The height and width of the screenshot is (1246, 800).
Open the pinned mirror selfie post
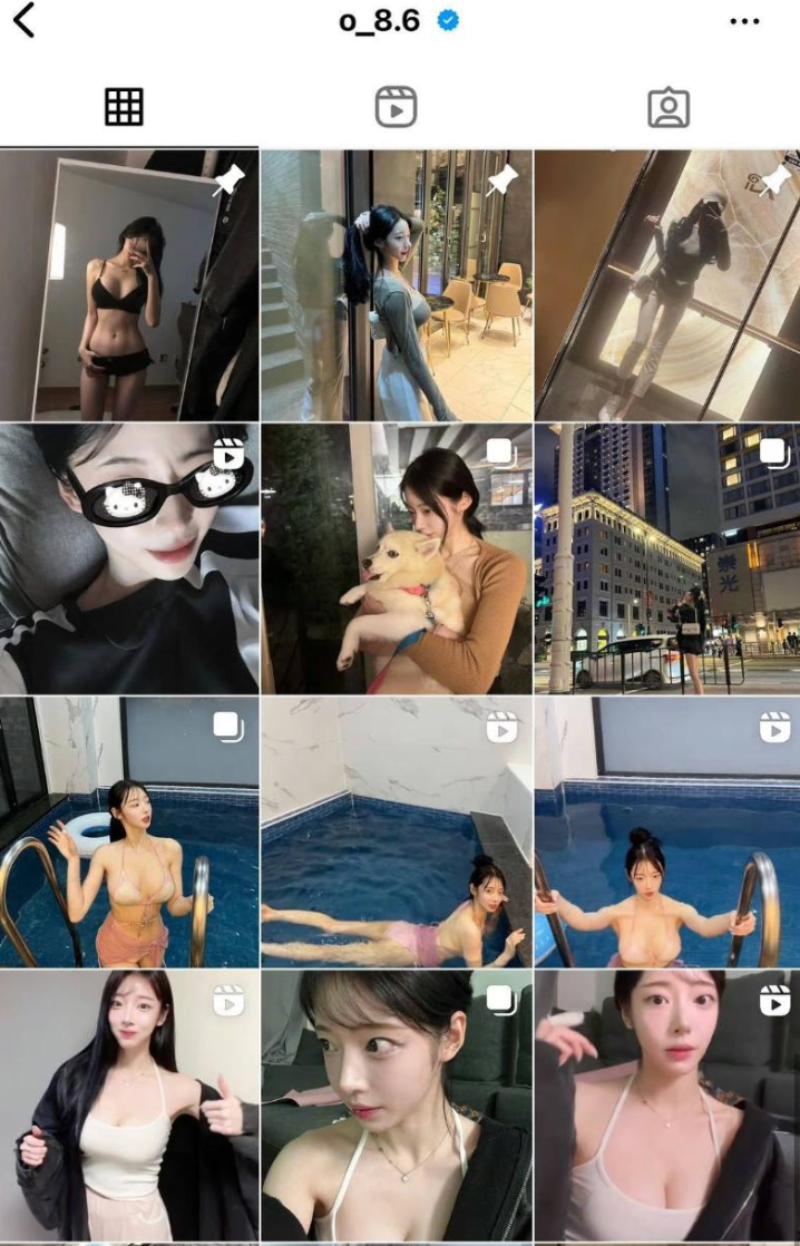pyautogui.click(x=128, y=285)
